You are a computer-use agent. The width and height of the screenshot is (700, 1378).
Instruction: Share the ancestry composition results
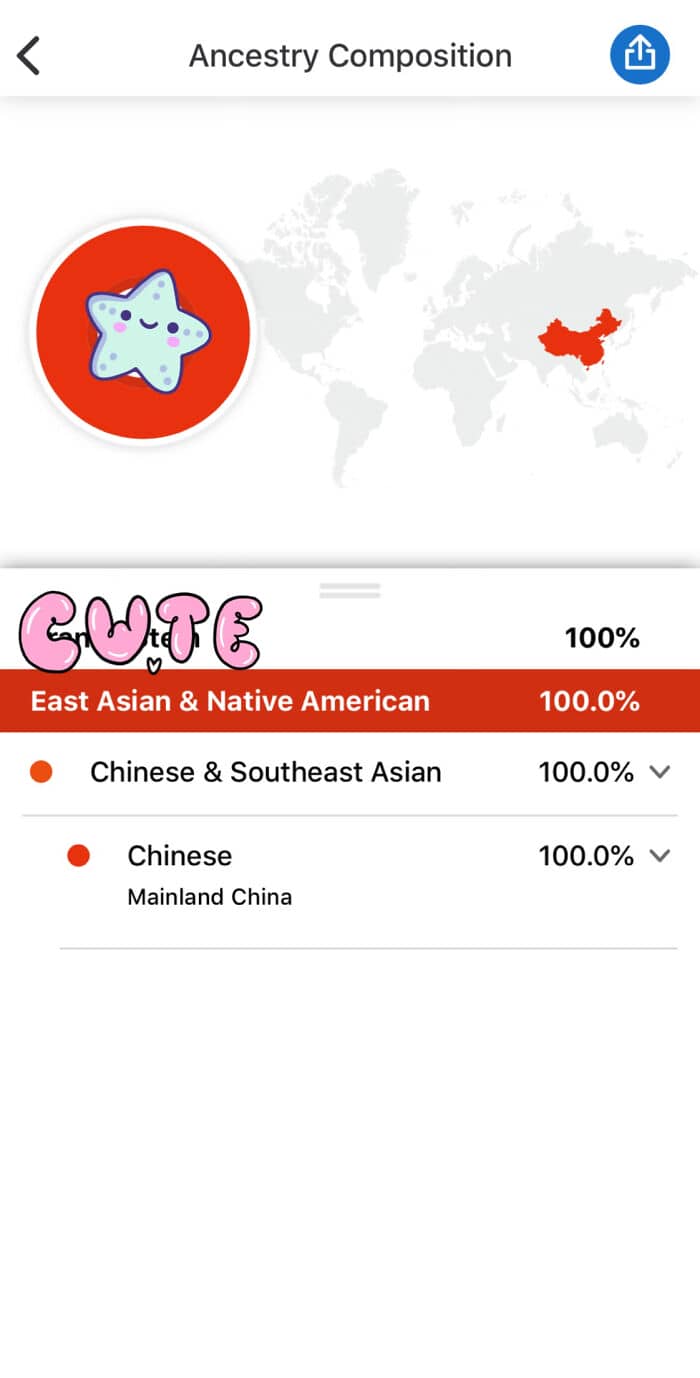[640, 54]
